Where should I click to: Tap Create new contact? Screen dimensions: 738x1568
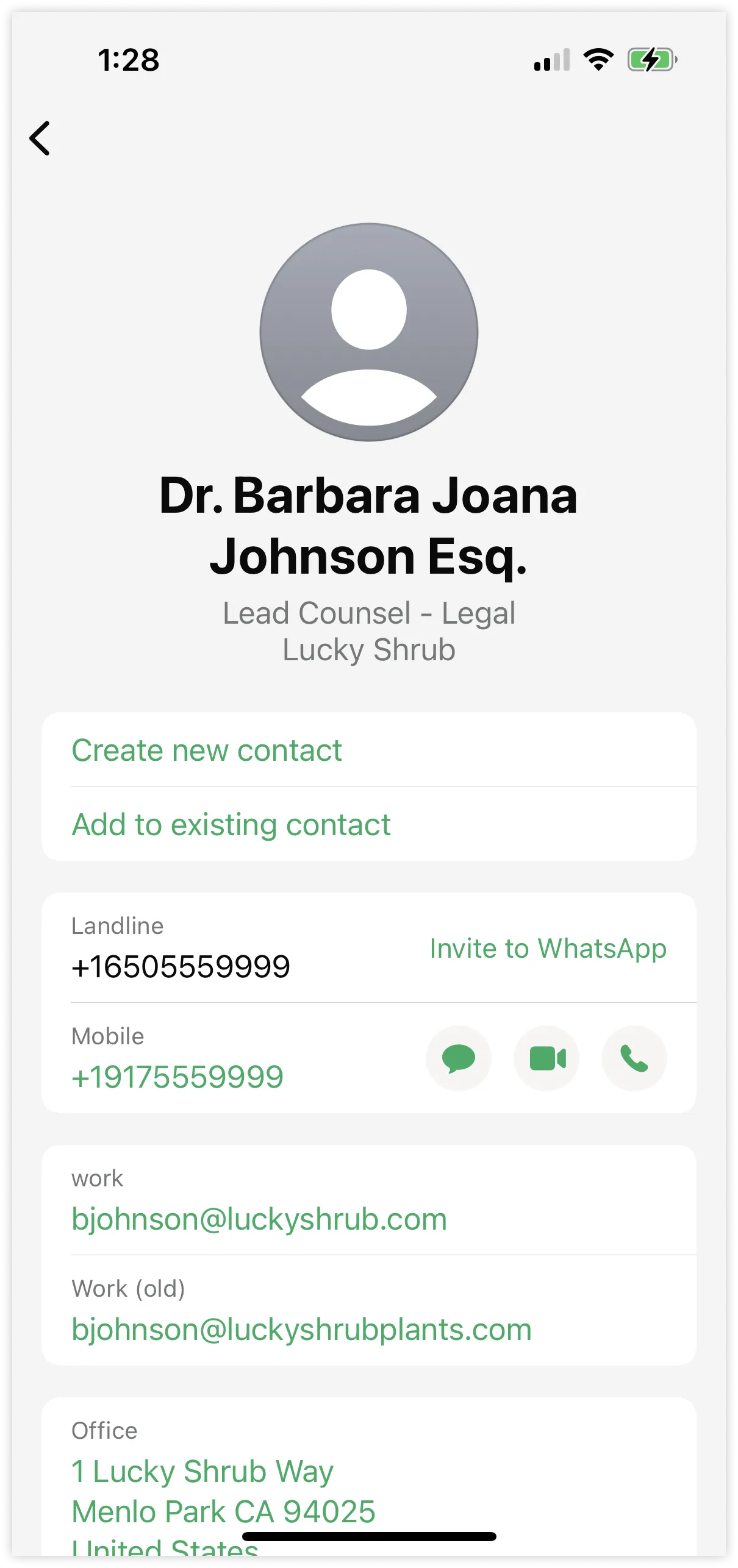click(207, 750)
